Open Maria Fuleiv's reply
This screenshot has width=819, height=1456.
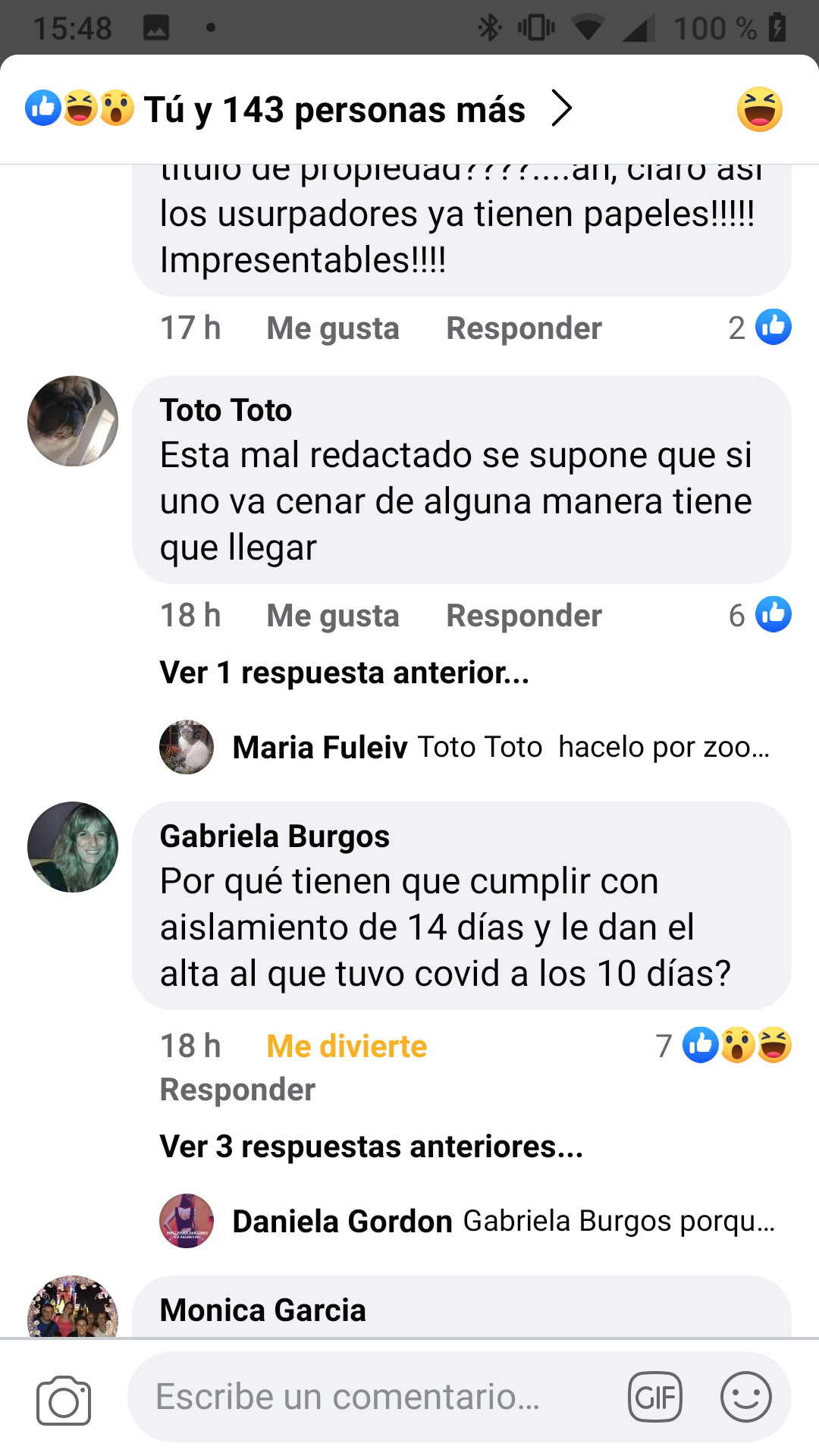(x=464, y=747)
